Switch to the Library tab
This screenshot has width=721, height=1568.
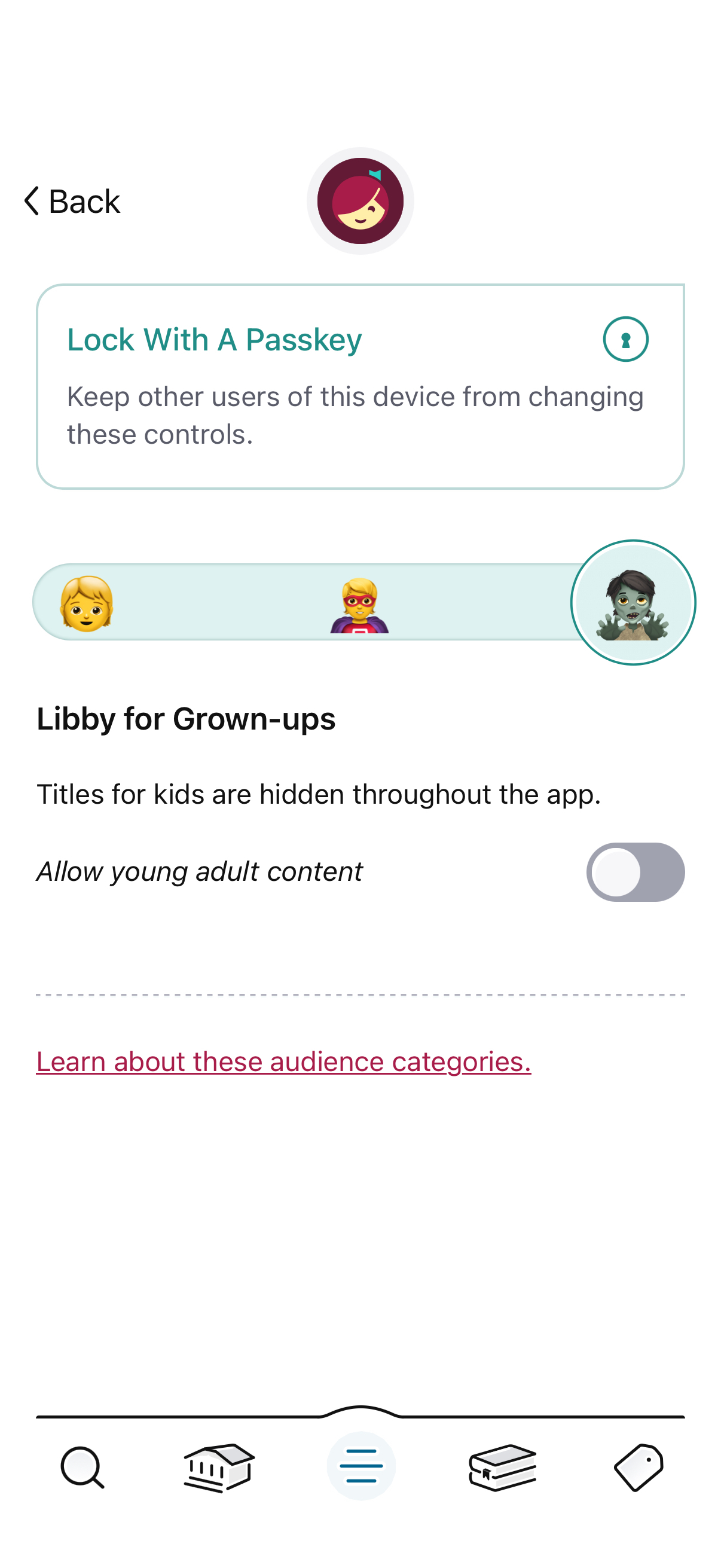pyautogui.click(x=219, y=1467)
